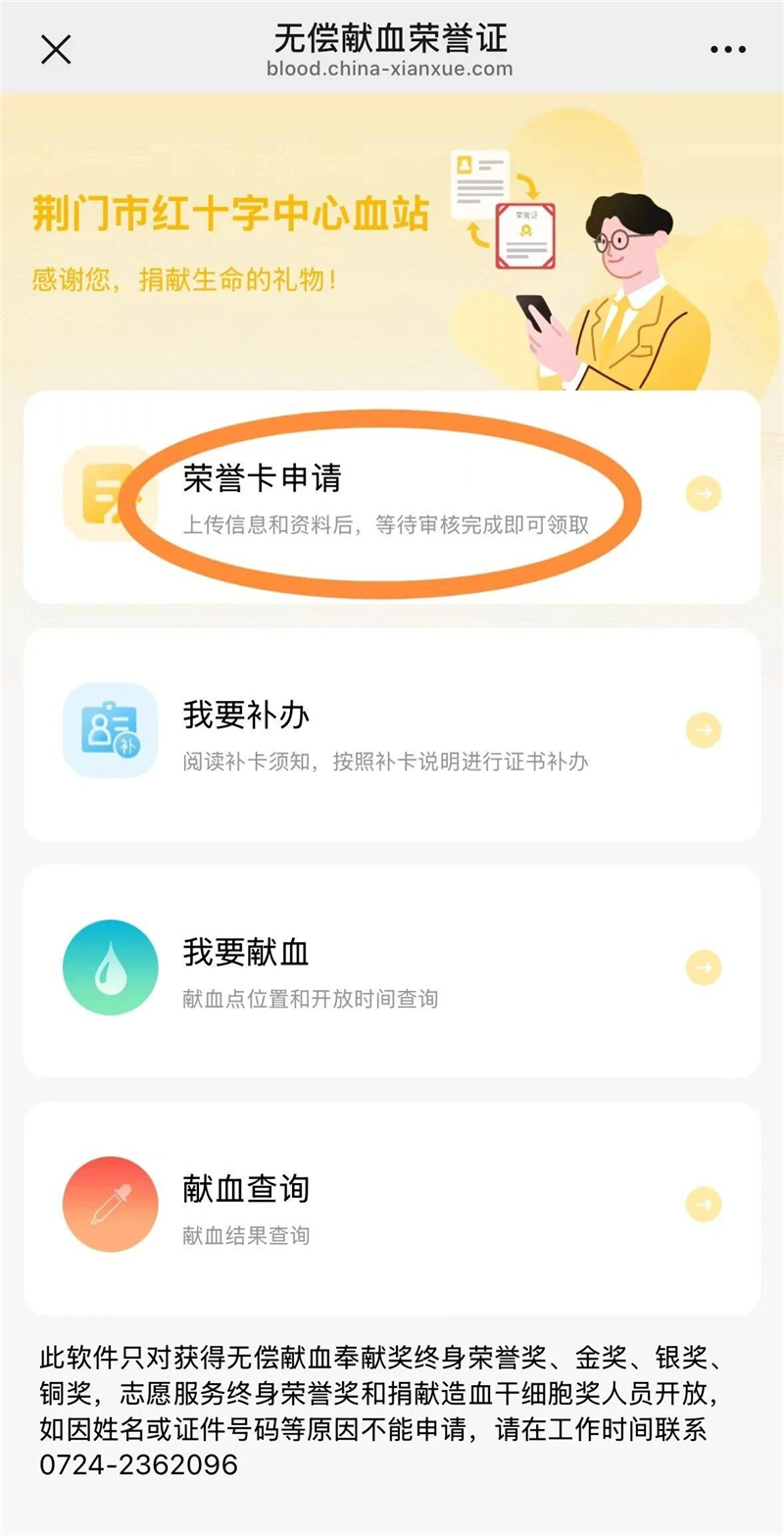Close the 无偿献血荣誉证 webpage
Image resolution: width=784 pixels, height=1536 pixels.
(56, 49)
